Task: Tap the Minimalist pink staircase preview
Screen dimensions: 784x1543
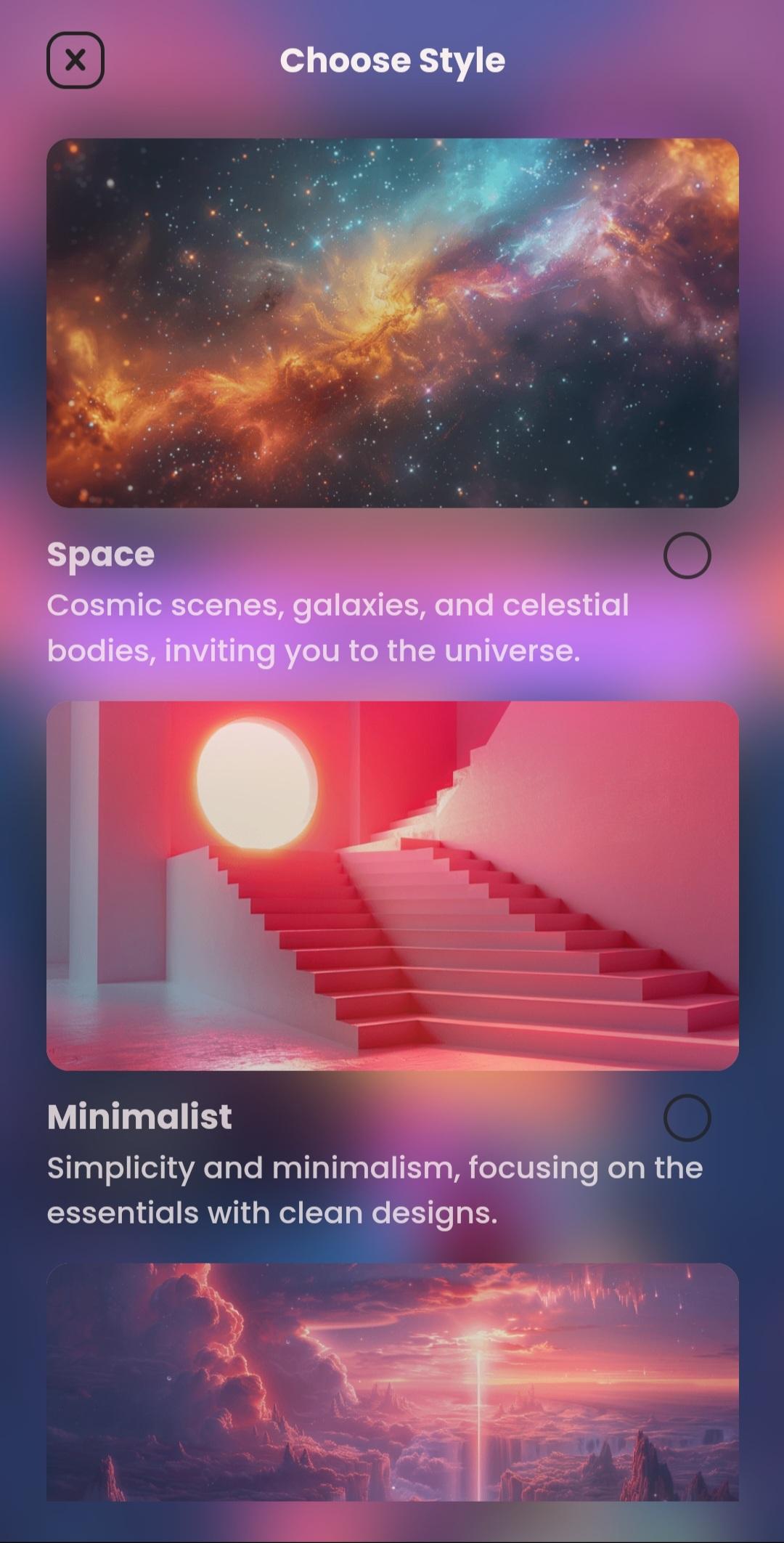Action: [x=393, y=885]
